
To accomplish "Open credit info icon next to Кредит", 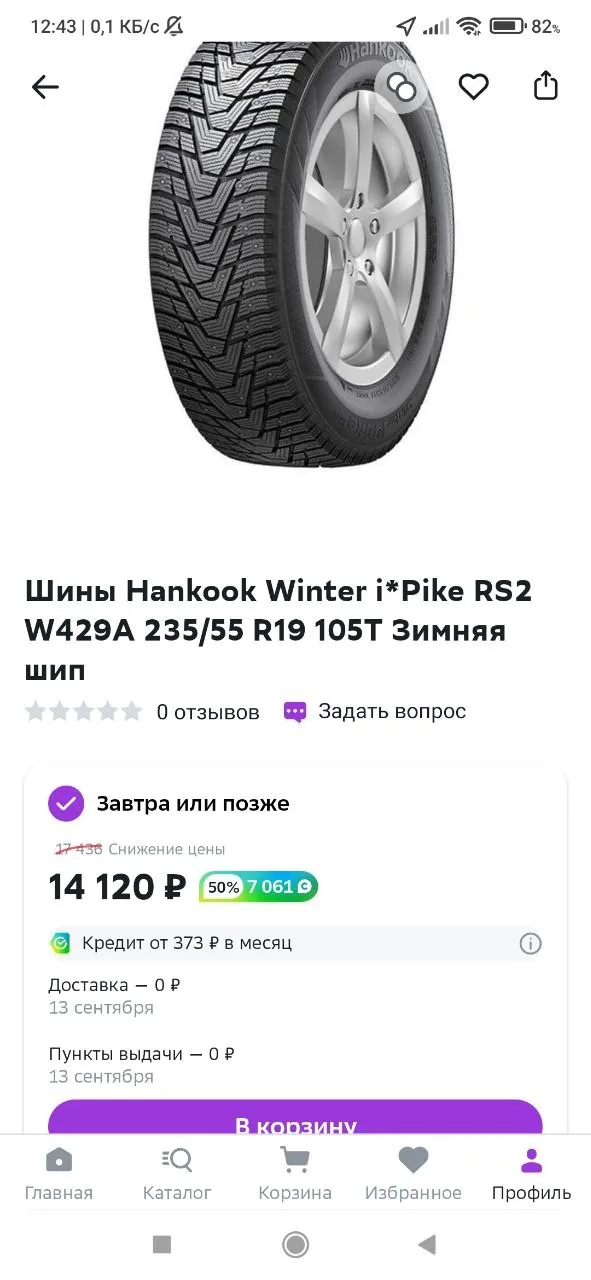I will (x=530, y=943).
